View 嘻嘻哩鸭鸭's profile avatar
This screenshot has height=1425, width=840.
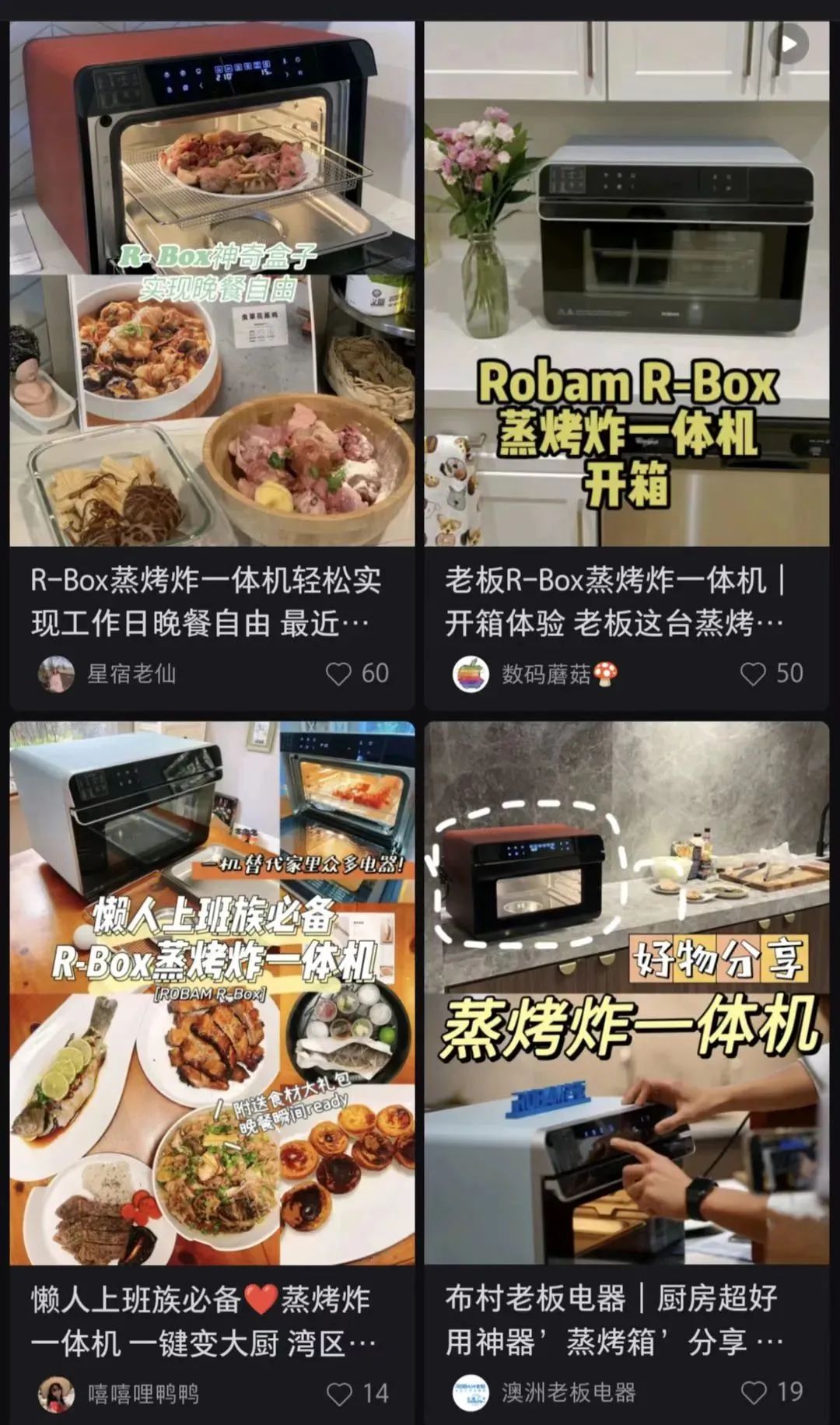(56, 1394)
